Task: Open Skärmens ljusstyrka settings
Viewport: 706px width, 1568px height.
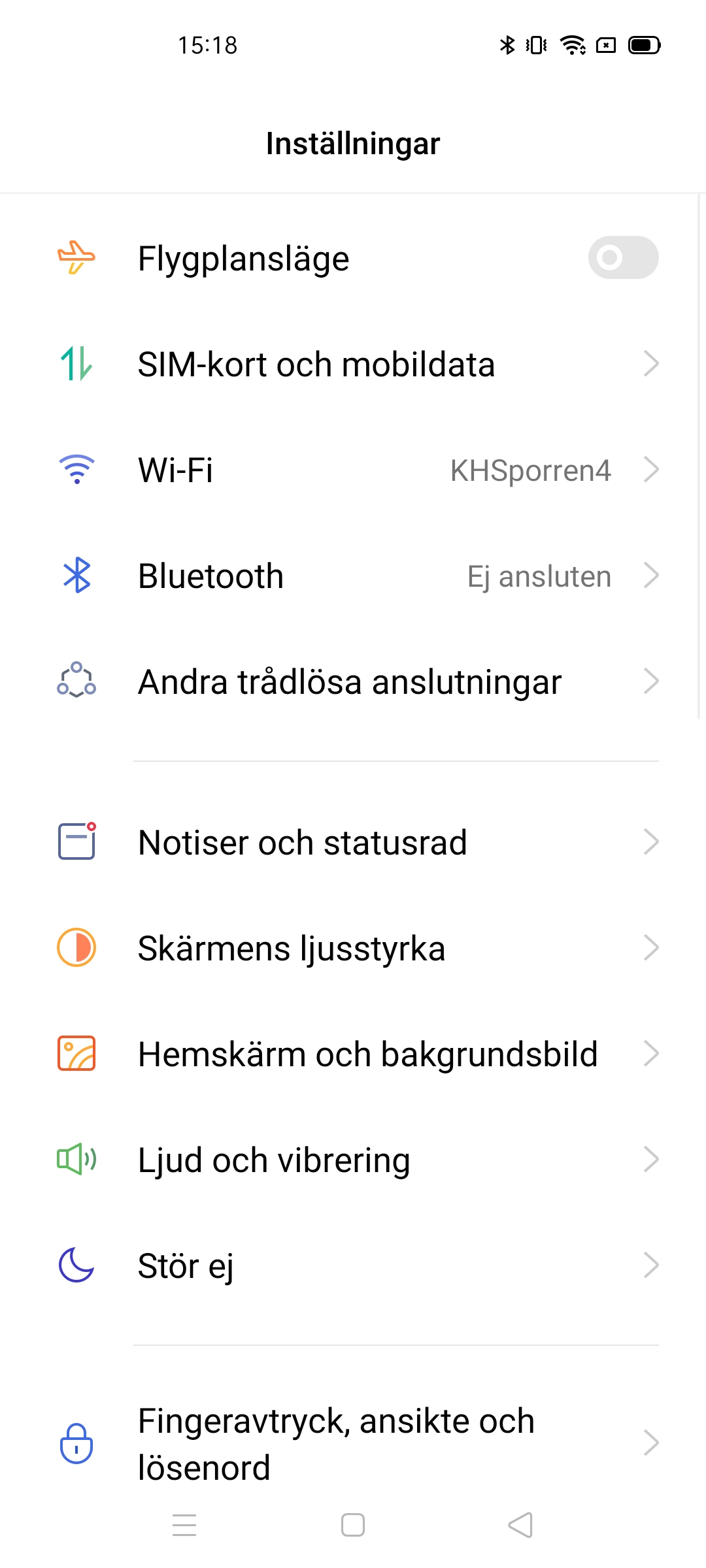Action: [353, 947]
